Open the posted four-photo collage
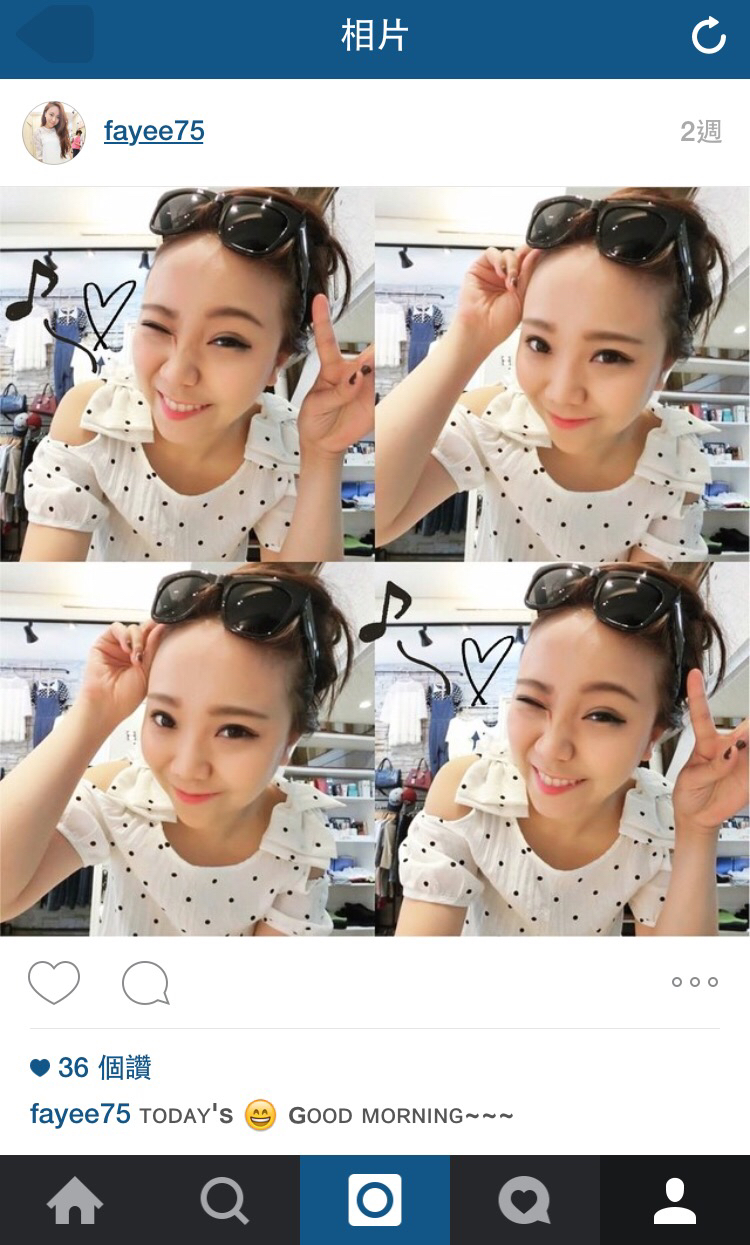 [x=375, y=560]
